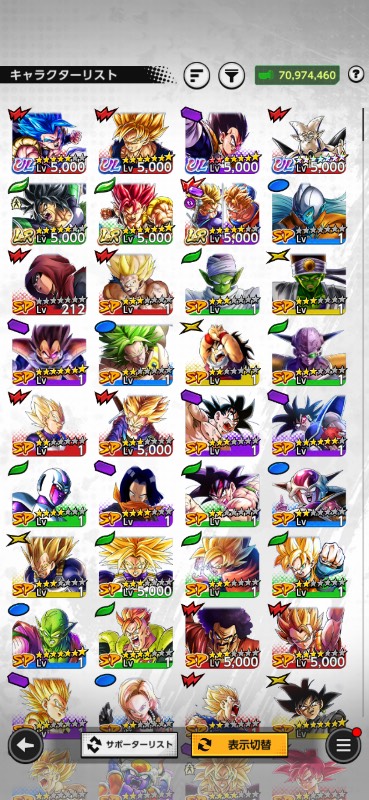This screenshot has width=369, height=800.
Task: Select the LR red-haired Gogeta card
Action: pos(136,213)
